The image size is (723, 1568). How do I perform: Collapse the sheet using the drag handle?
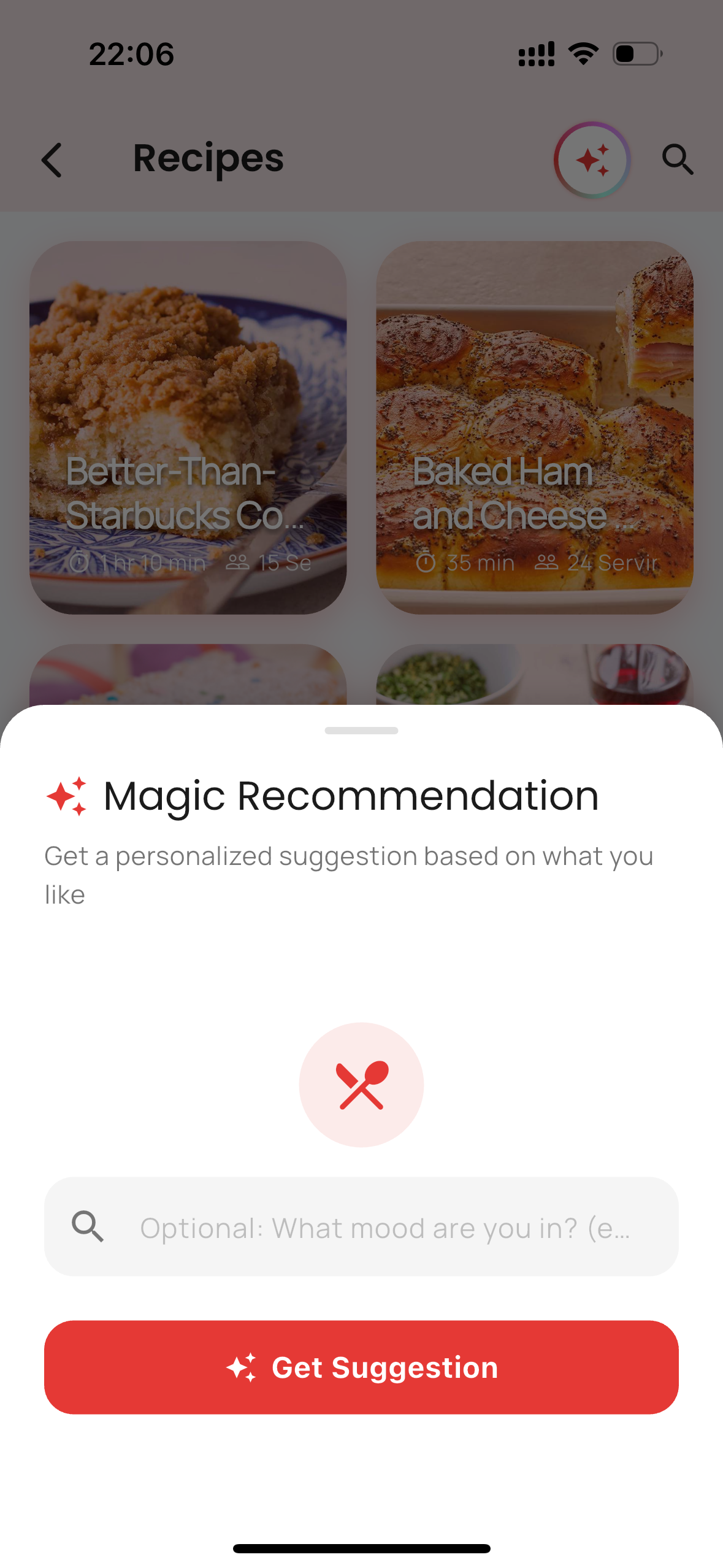tap(361, 731)
